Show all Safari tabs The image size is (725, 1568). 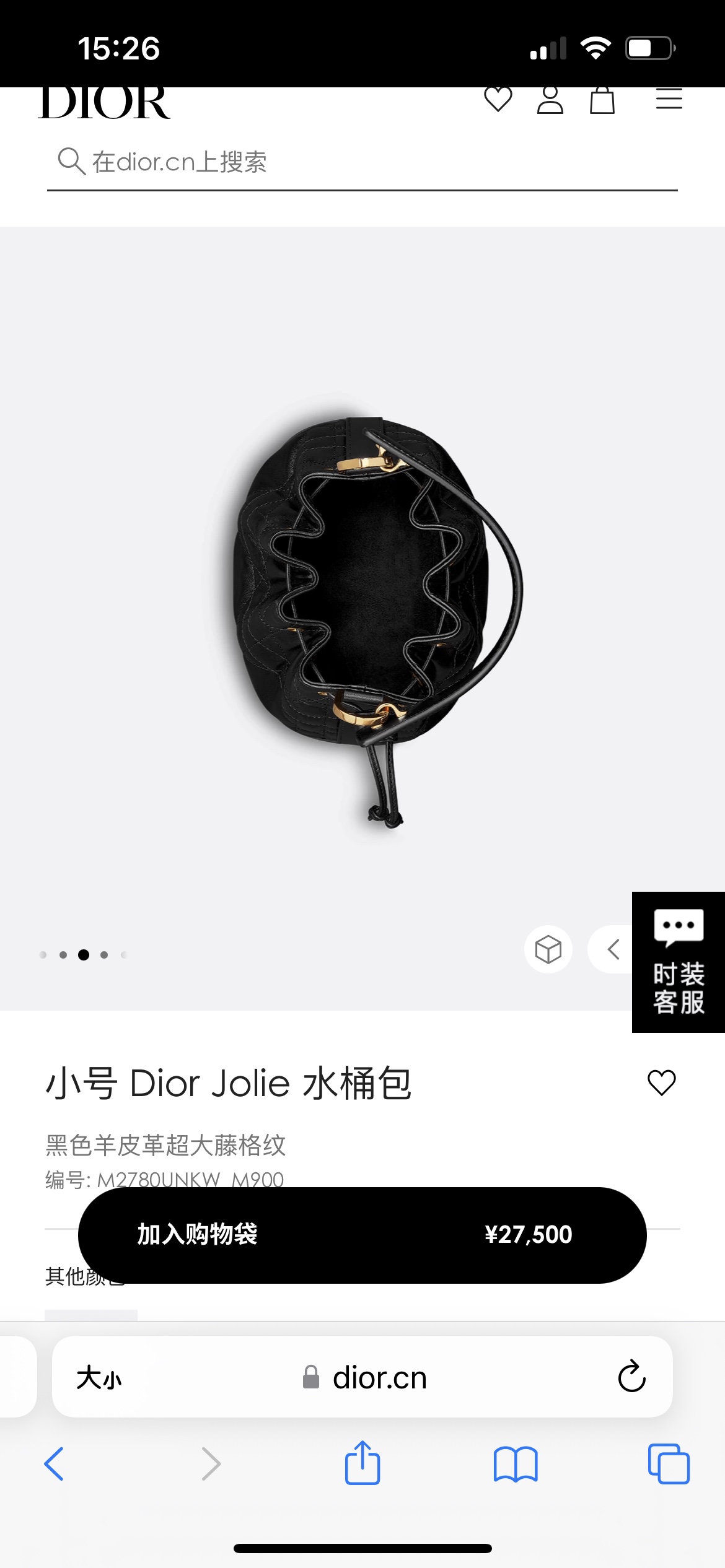[x=669, y=1464]
